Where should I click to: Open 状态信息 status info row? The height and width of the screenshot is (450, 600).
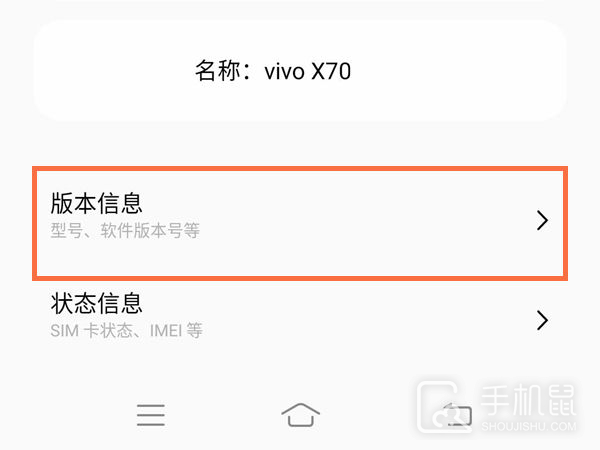[x=300, y=314]
